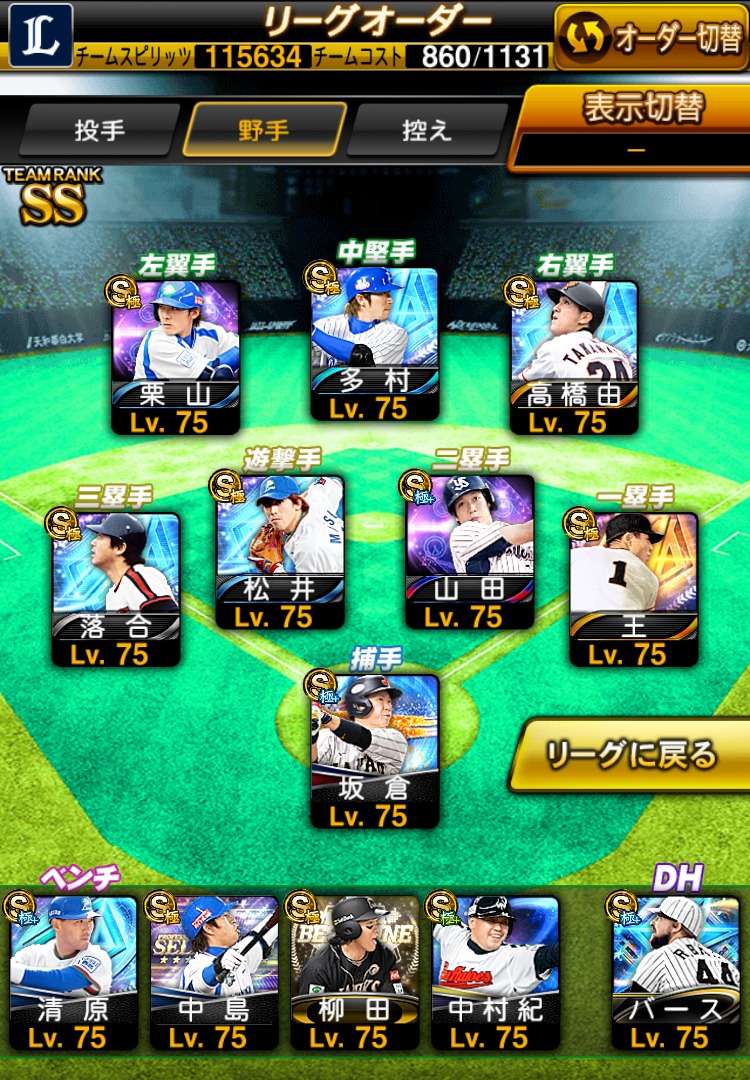Open the 控え tab
The image size is (750, 1080).
[x=427, y=130]
